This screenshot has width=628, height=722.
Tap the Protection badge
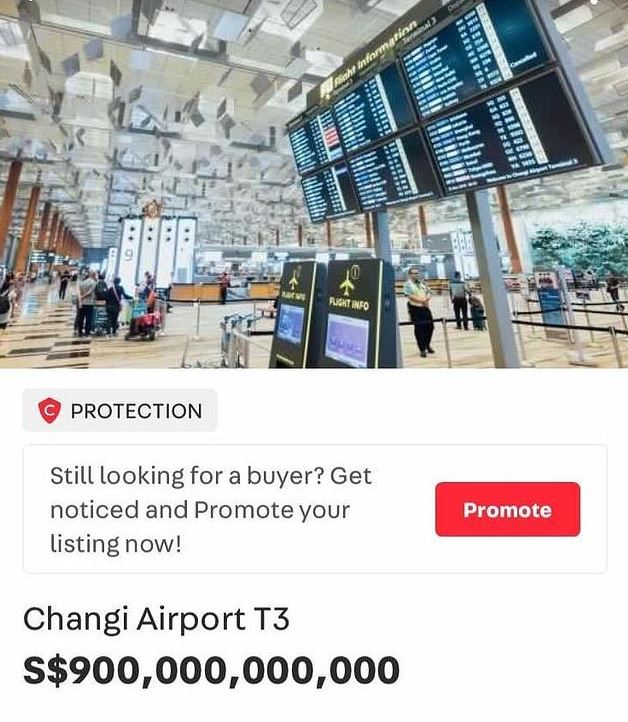[120, 411]
